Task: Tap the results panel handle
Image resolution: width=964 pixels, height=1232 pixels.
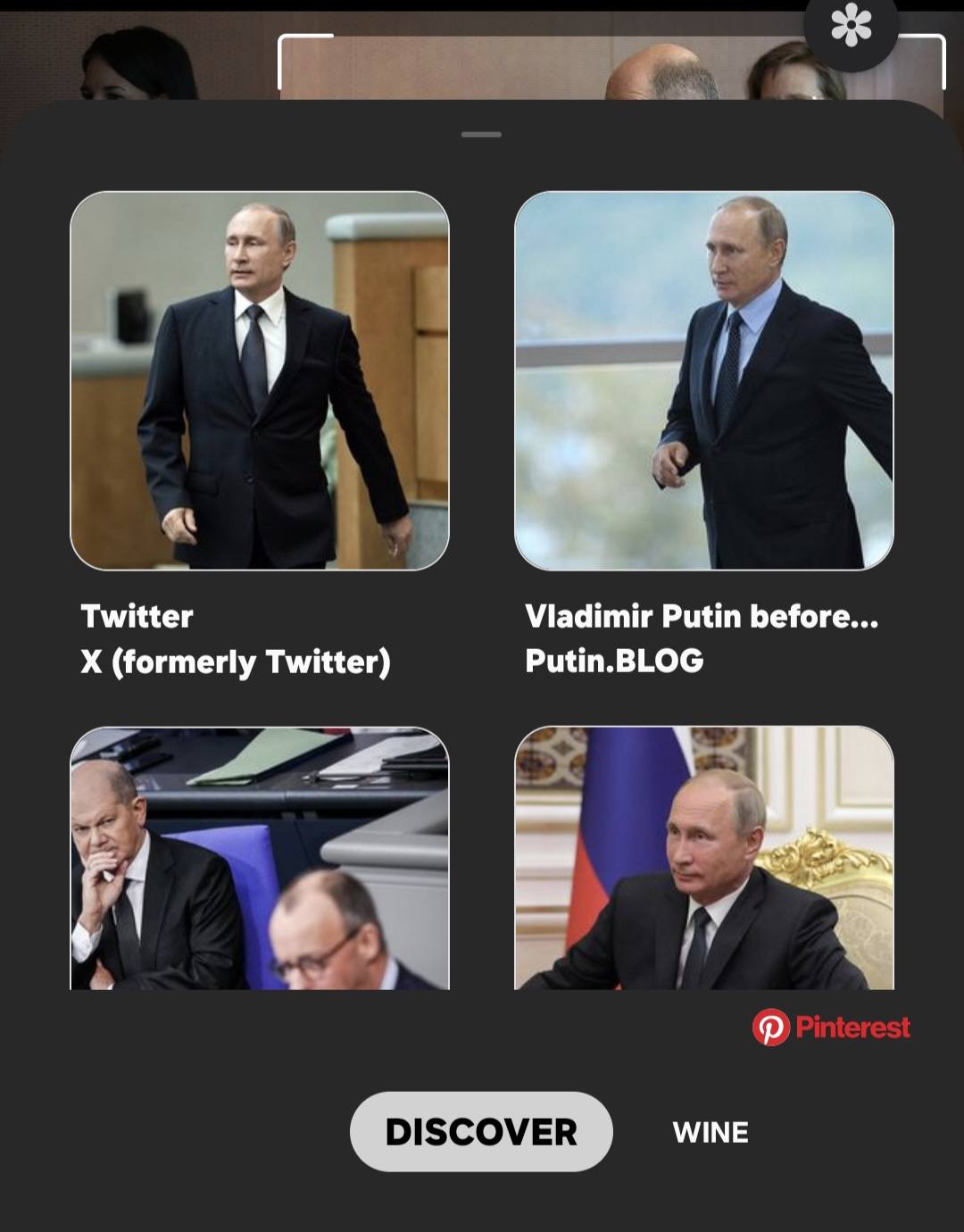Action: (482, 135)
